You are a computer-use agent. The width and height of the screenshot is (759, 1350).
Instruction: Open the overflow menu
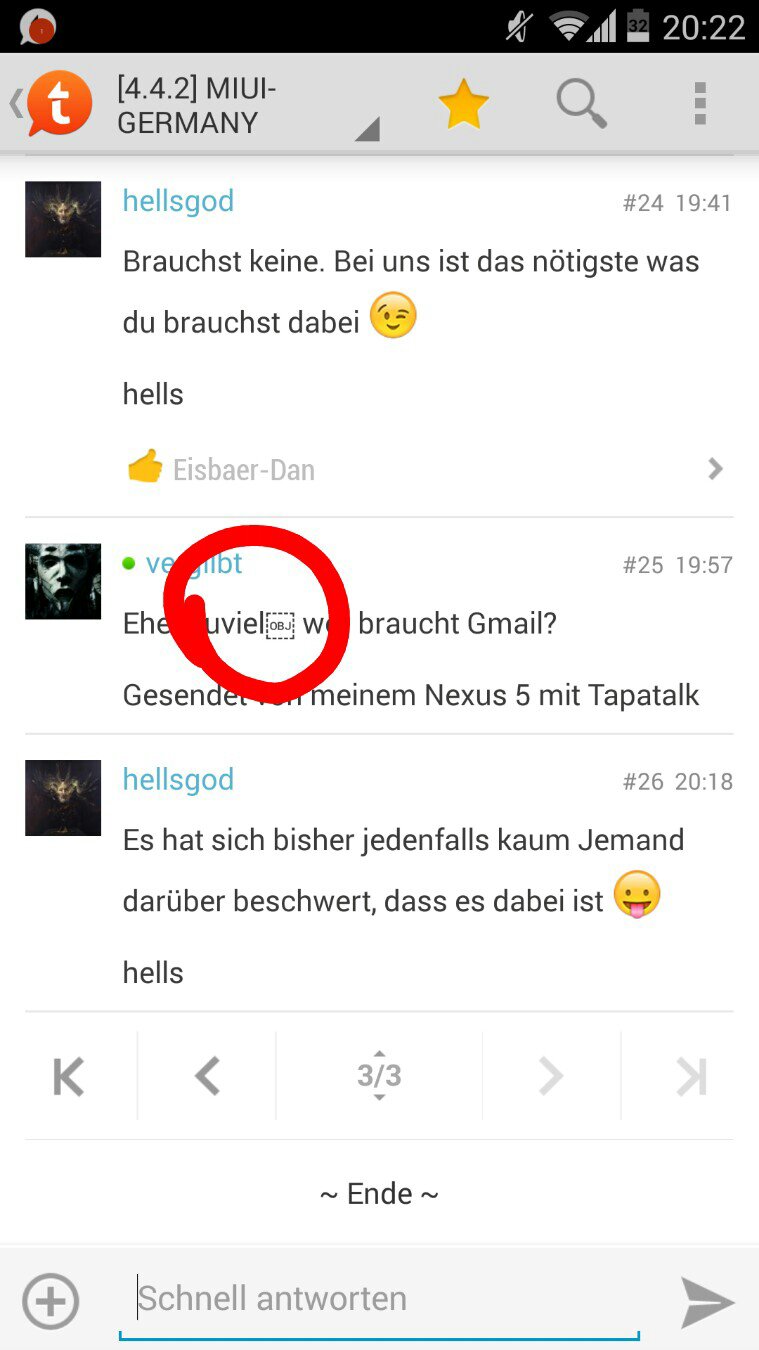pos(700,104)
